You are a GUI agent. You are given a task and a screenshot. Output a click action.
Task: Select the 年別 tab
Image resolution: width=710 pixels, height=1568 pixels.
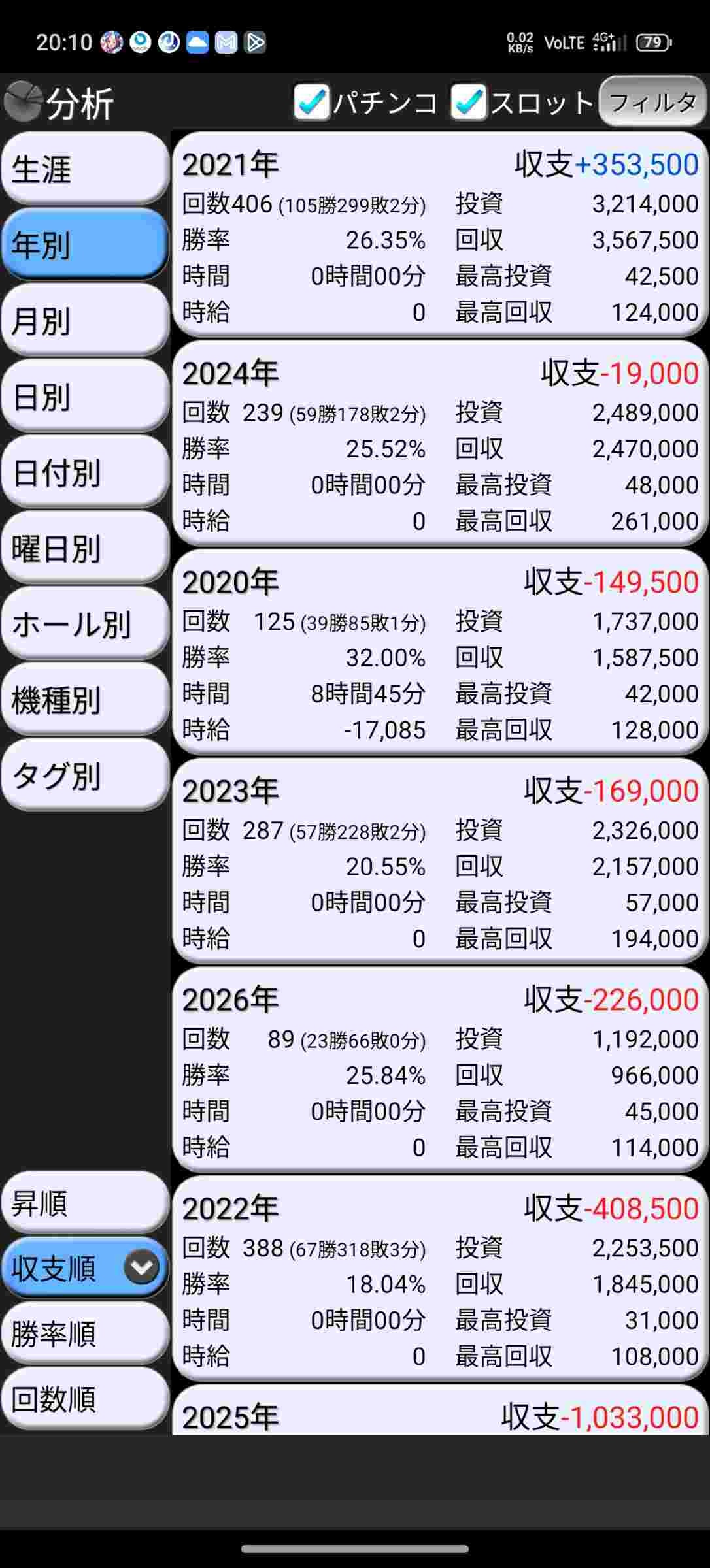[85, 244]
